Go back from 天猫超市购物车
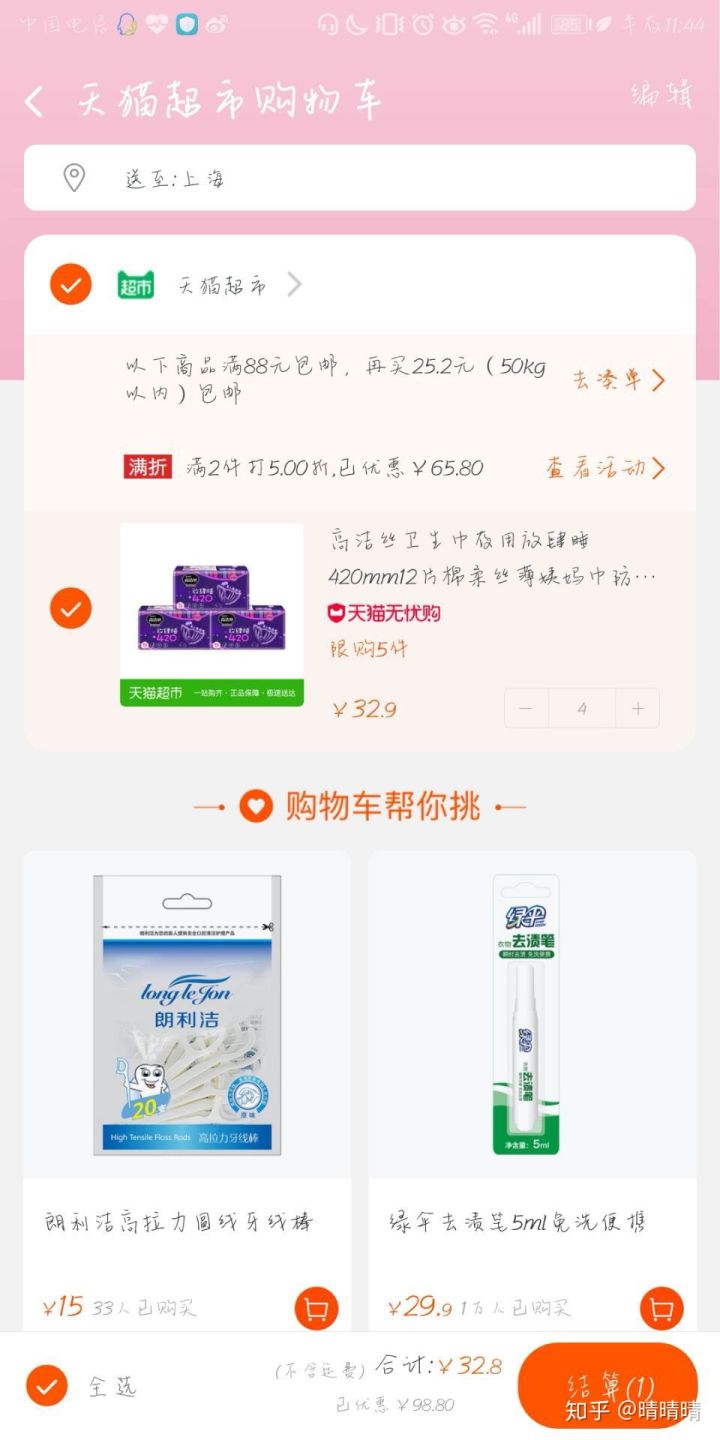Image resolution: width=720 pixels, height=1440 pixels. coord(35,101)
